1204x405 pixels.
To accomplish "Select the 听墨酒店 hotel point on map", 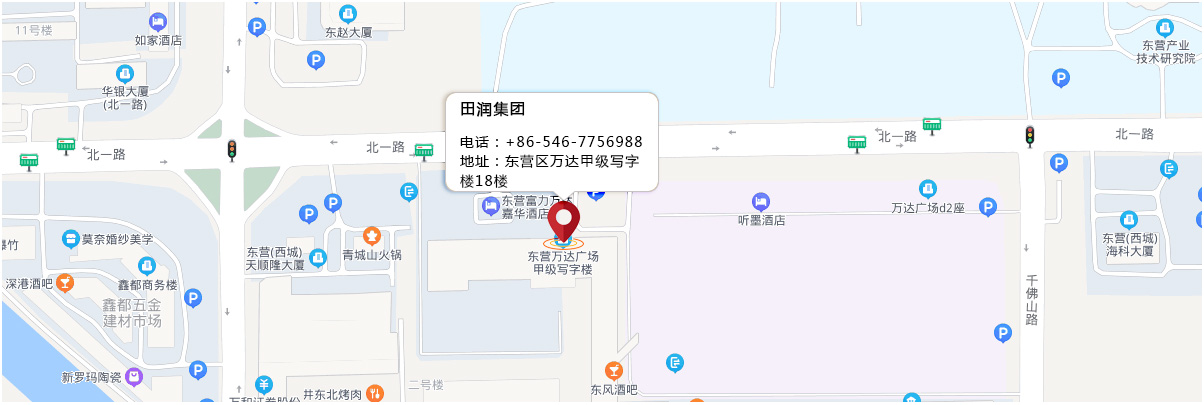I will coord(762,201).
